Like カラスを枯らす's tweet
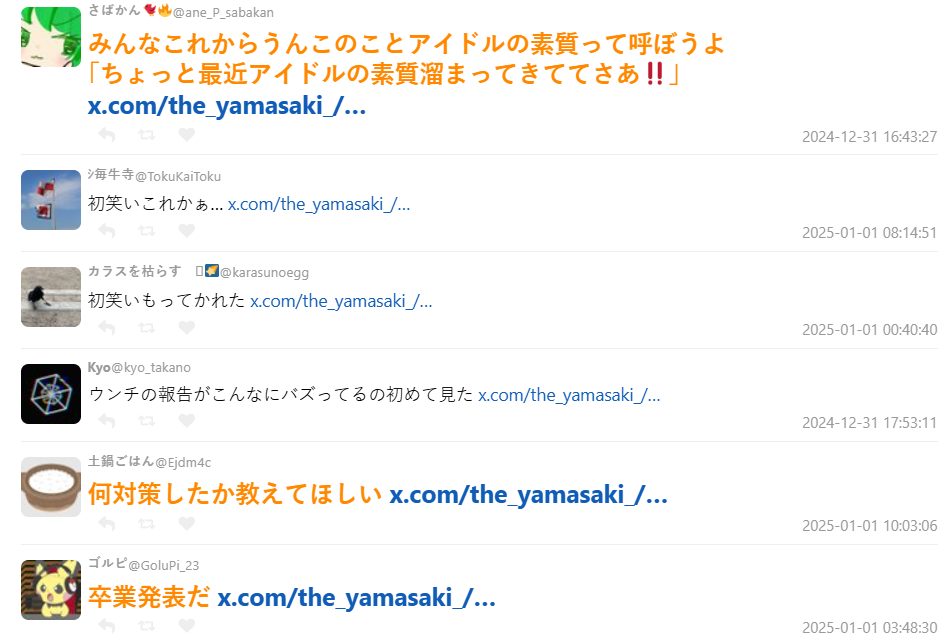Image resolution: width=940 pixels, height=642 pixels. click(x=186, y=328)
